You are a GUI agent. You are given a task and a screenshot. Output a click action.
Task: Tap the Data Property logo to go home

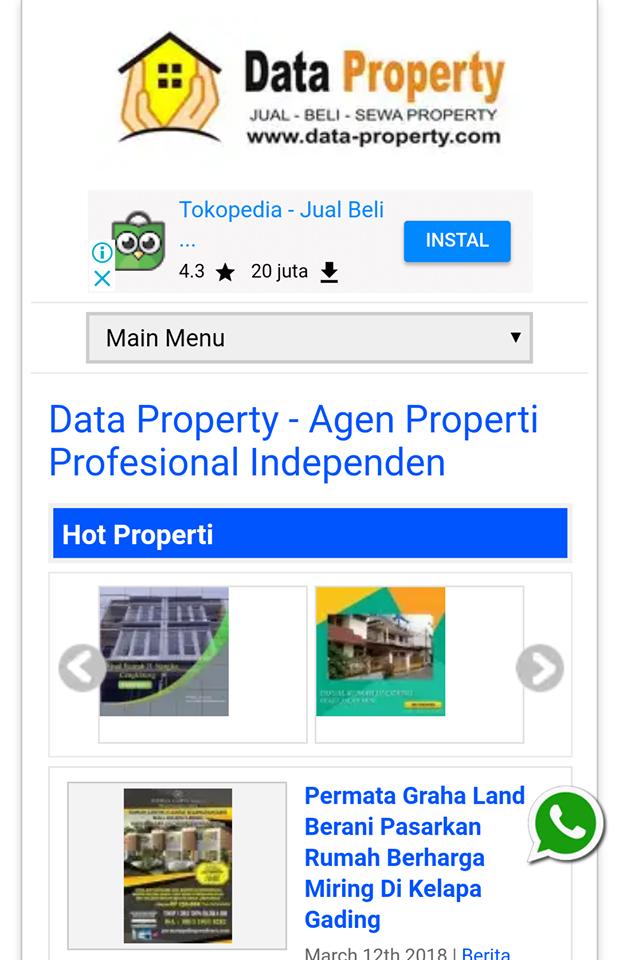click(x=310, y=91)
